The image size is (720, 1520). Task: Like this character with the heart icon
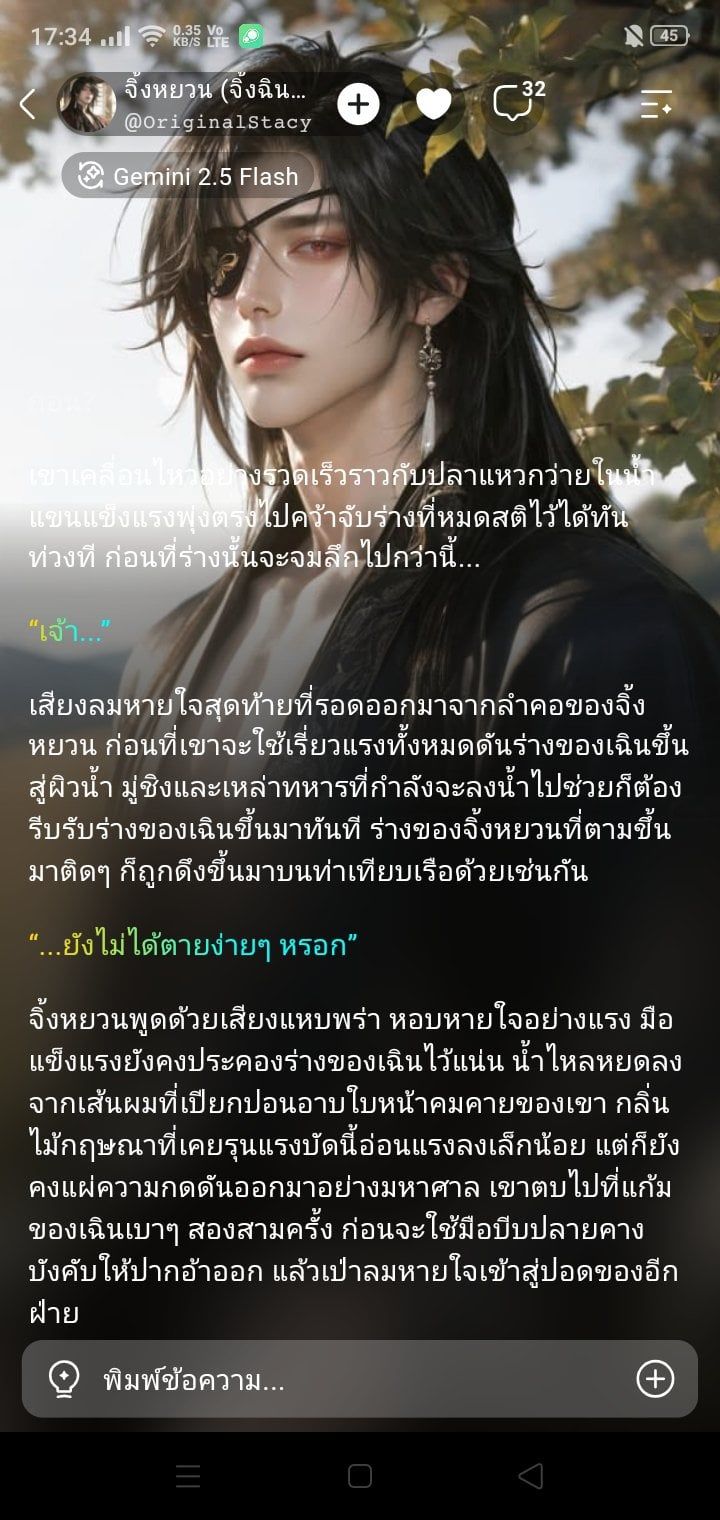(433, 104)
